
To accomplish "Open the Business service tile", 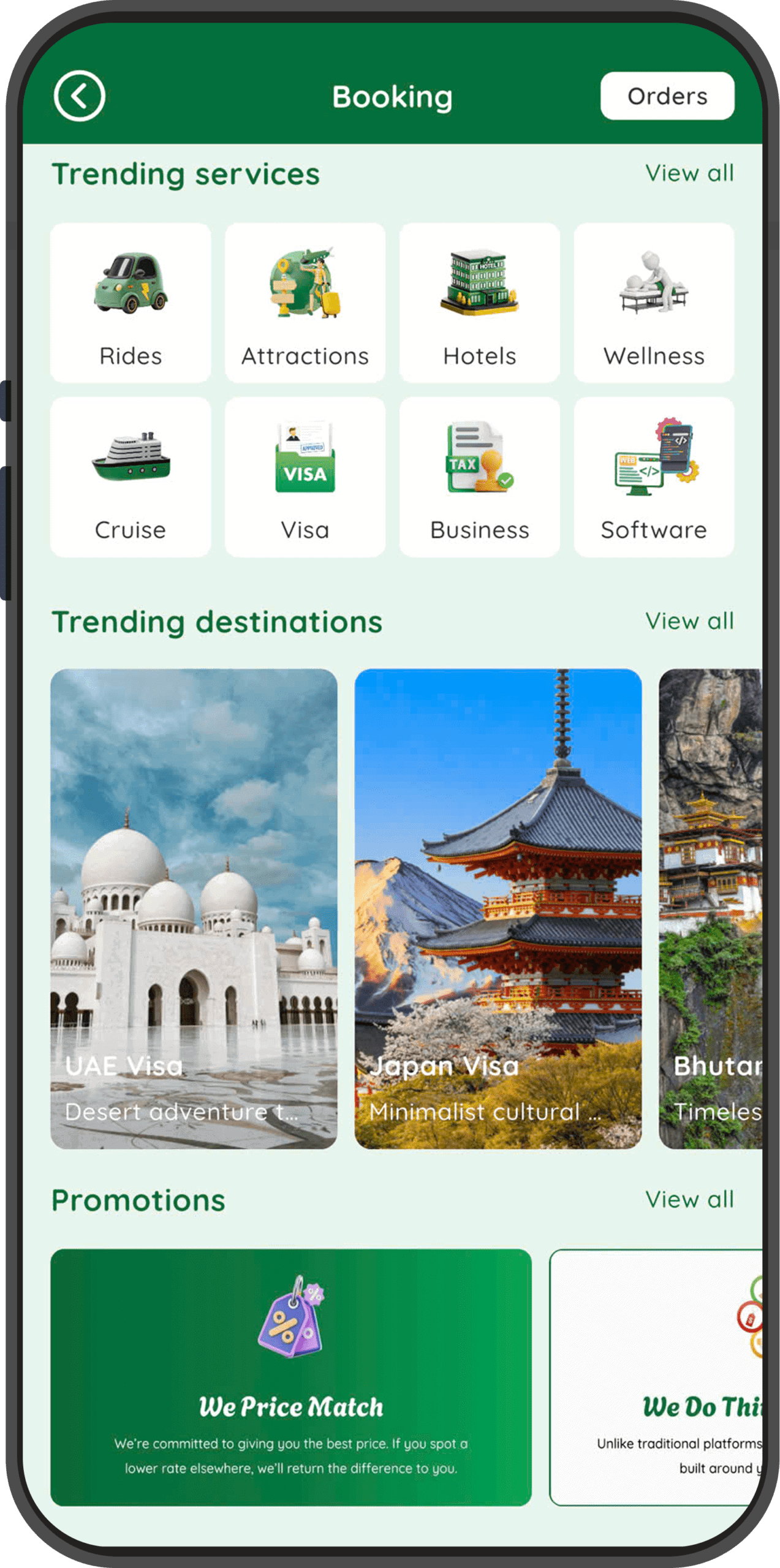I will click(x=479, y=477).
